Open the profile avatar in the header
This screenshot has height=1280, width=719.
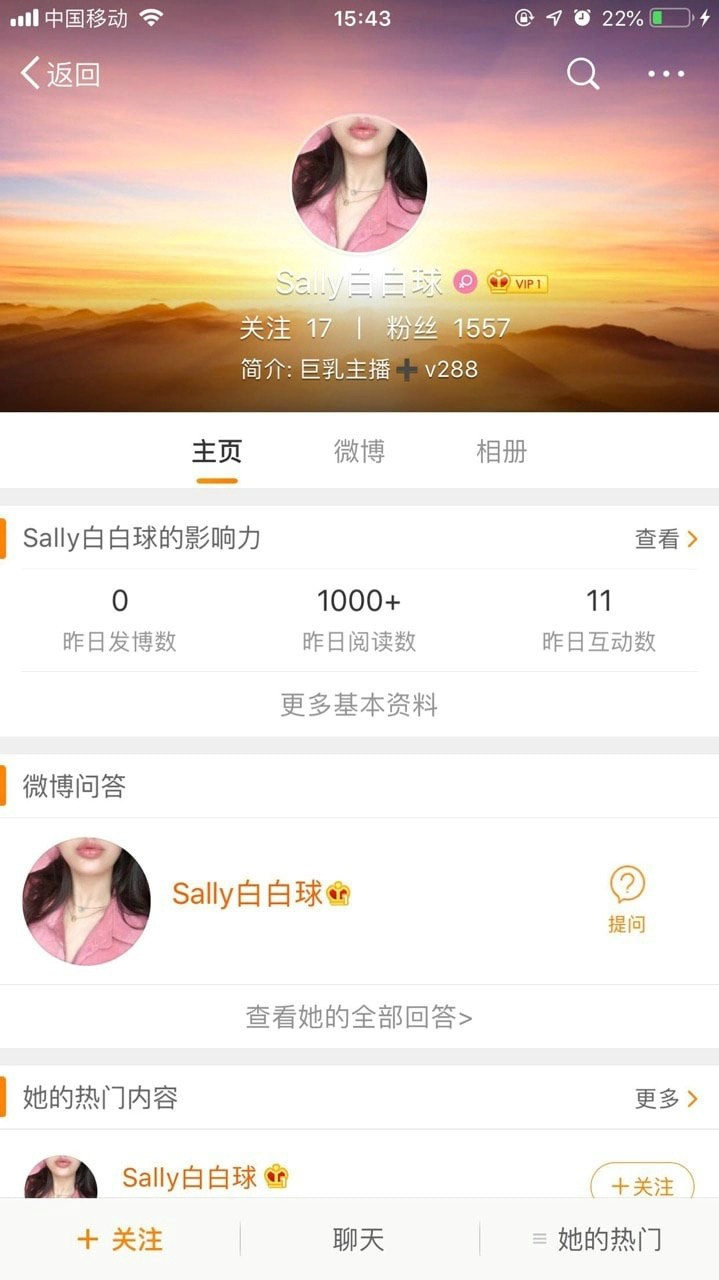(x=360, y=184)
